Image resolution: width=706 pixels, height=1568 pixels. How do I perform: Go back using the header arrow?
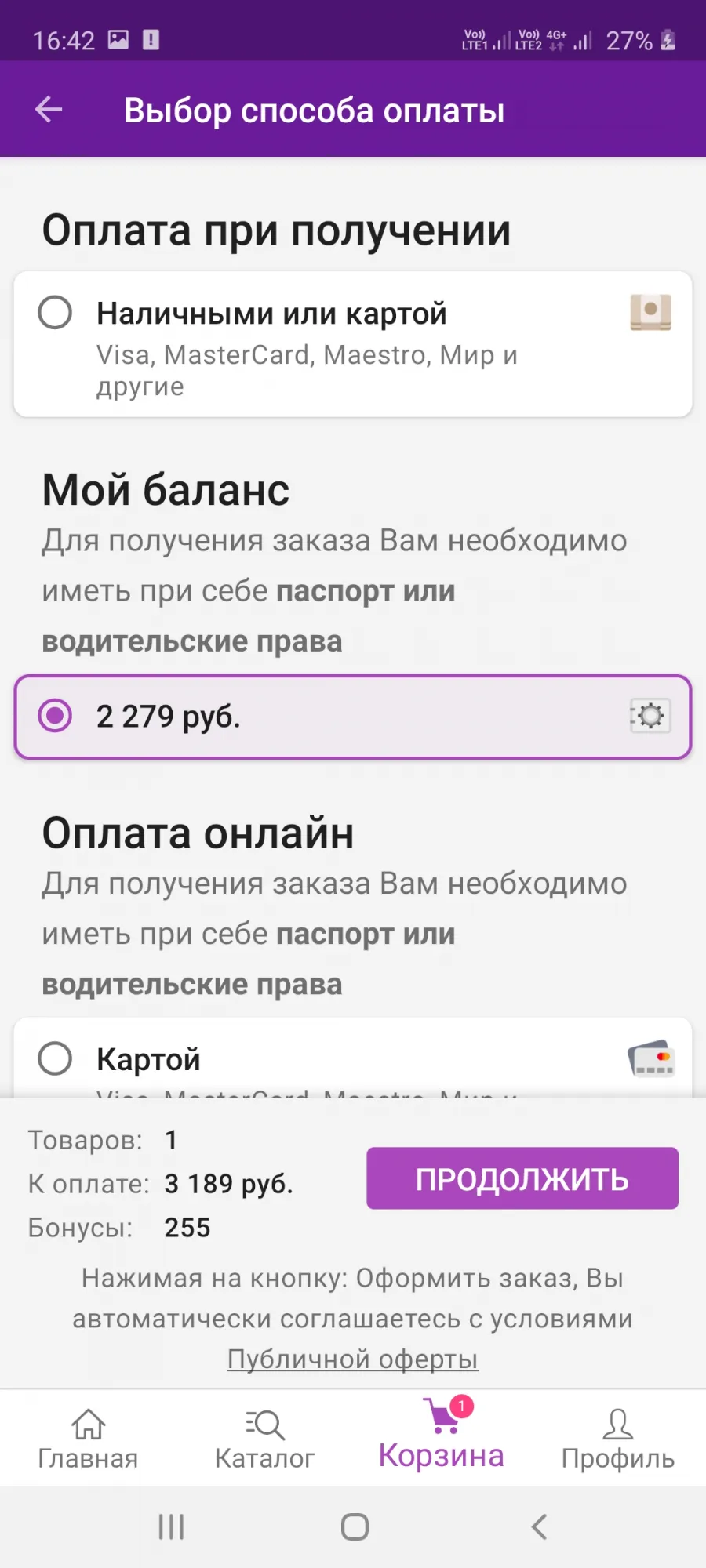pos(49,109)
